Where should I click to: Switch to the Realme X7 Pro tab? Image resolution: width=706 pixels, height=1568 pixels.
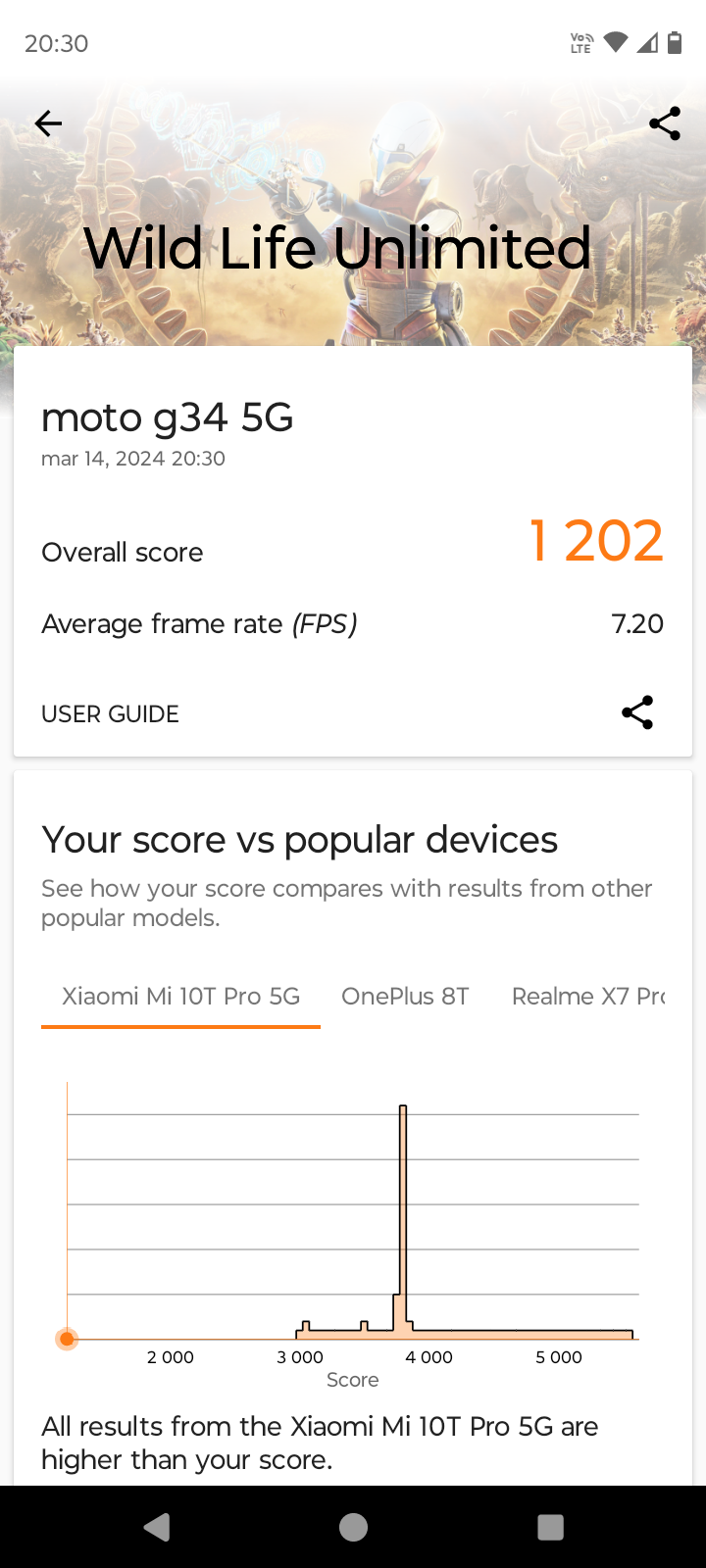[588, 997]
